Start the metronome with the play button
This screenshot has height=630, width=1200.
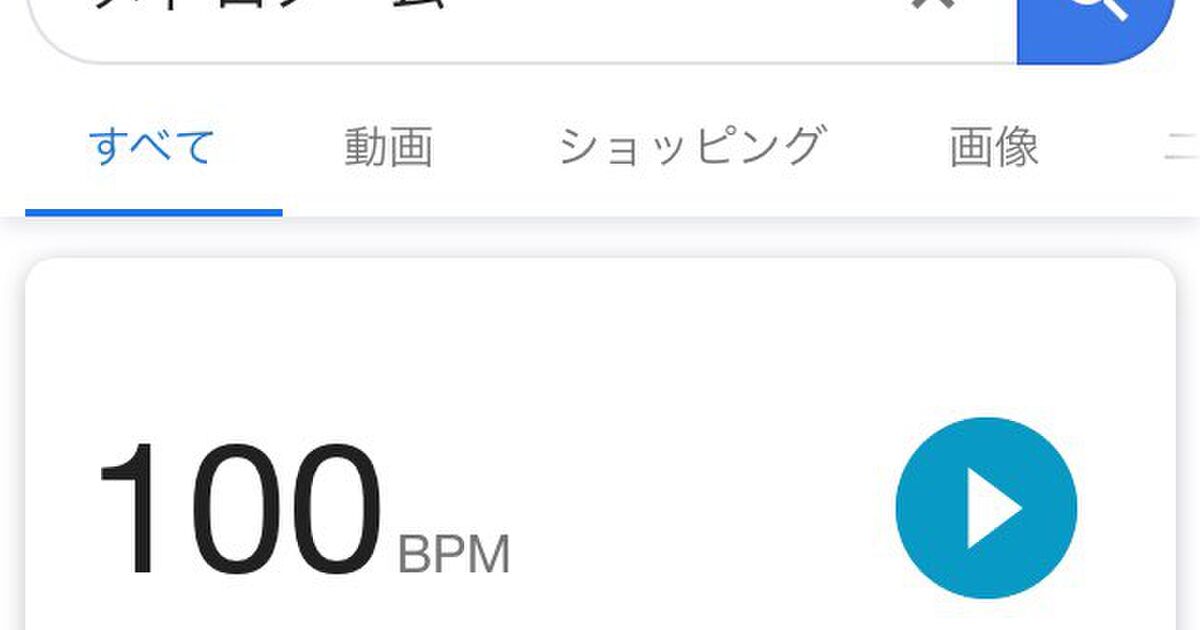click(986, 508)
